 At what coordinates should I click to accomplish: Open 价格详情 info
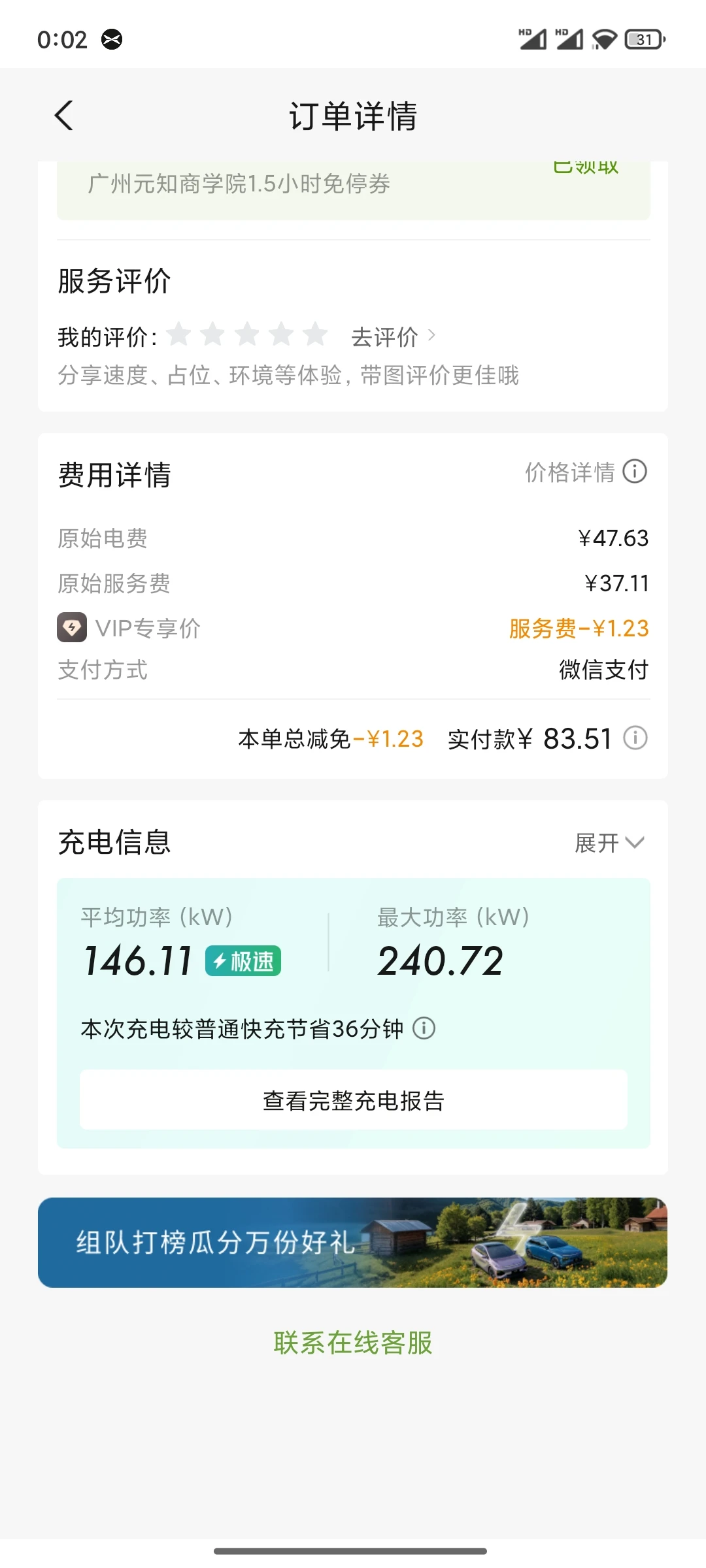click(x=586, y=472)
